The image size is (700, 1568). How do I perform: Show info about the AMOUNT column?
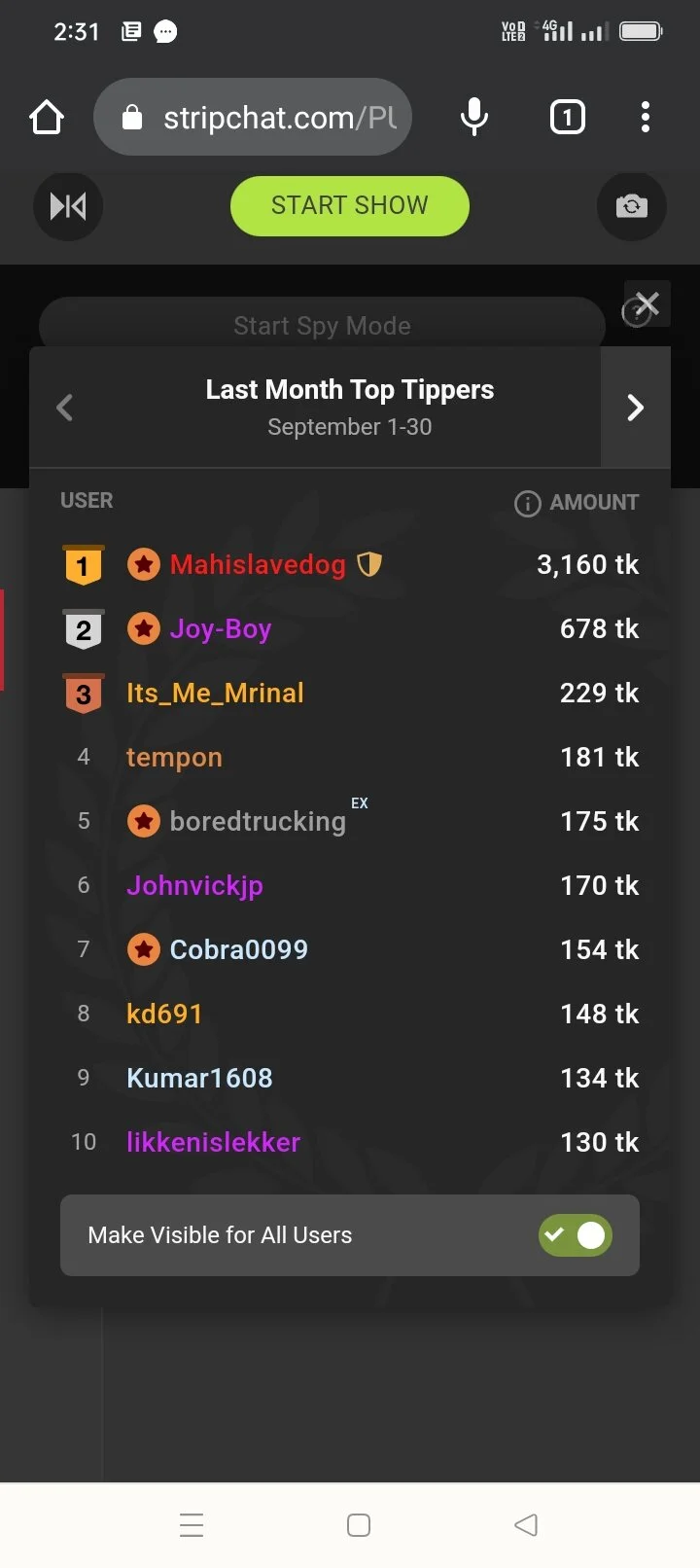[x=527, y=503]
